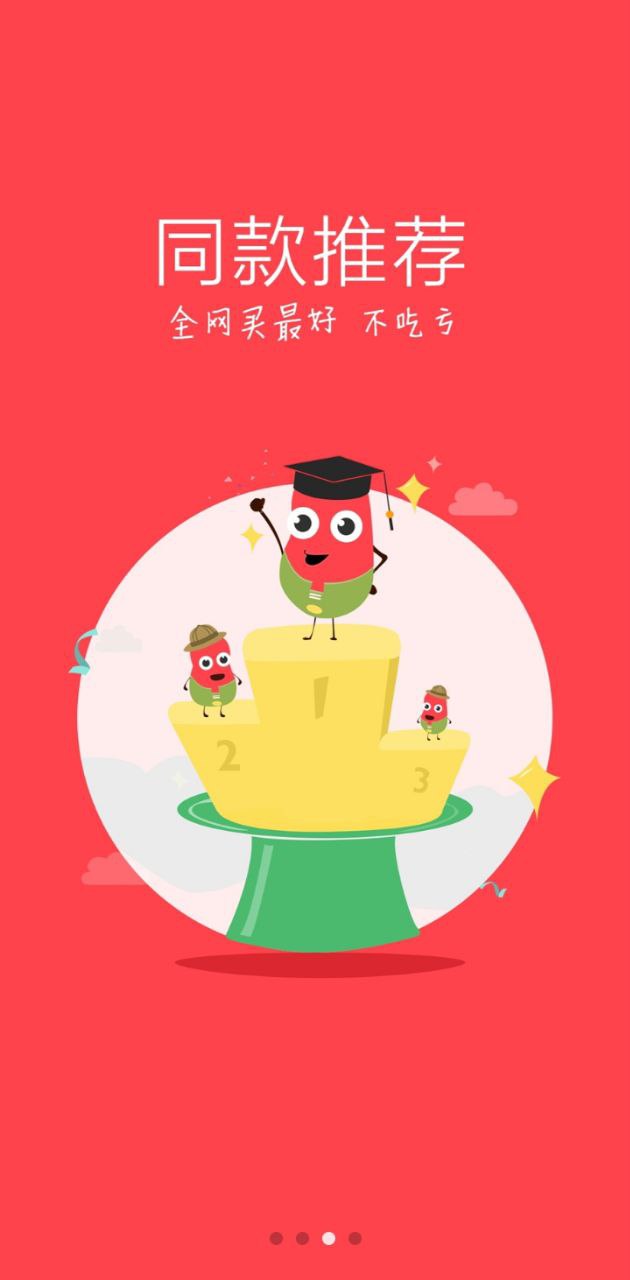
Task: Select the second page indicator dot
Action: [x=302, y=1238]
